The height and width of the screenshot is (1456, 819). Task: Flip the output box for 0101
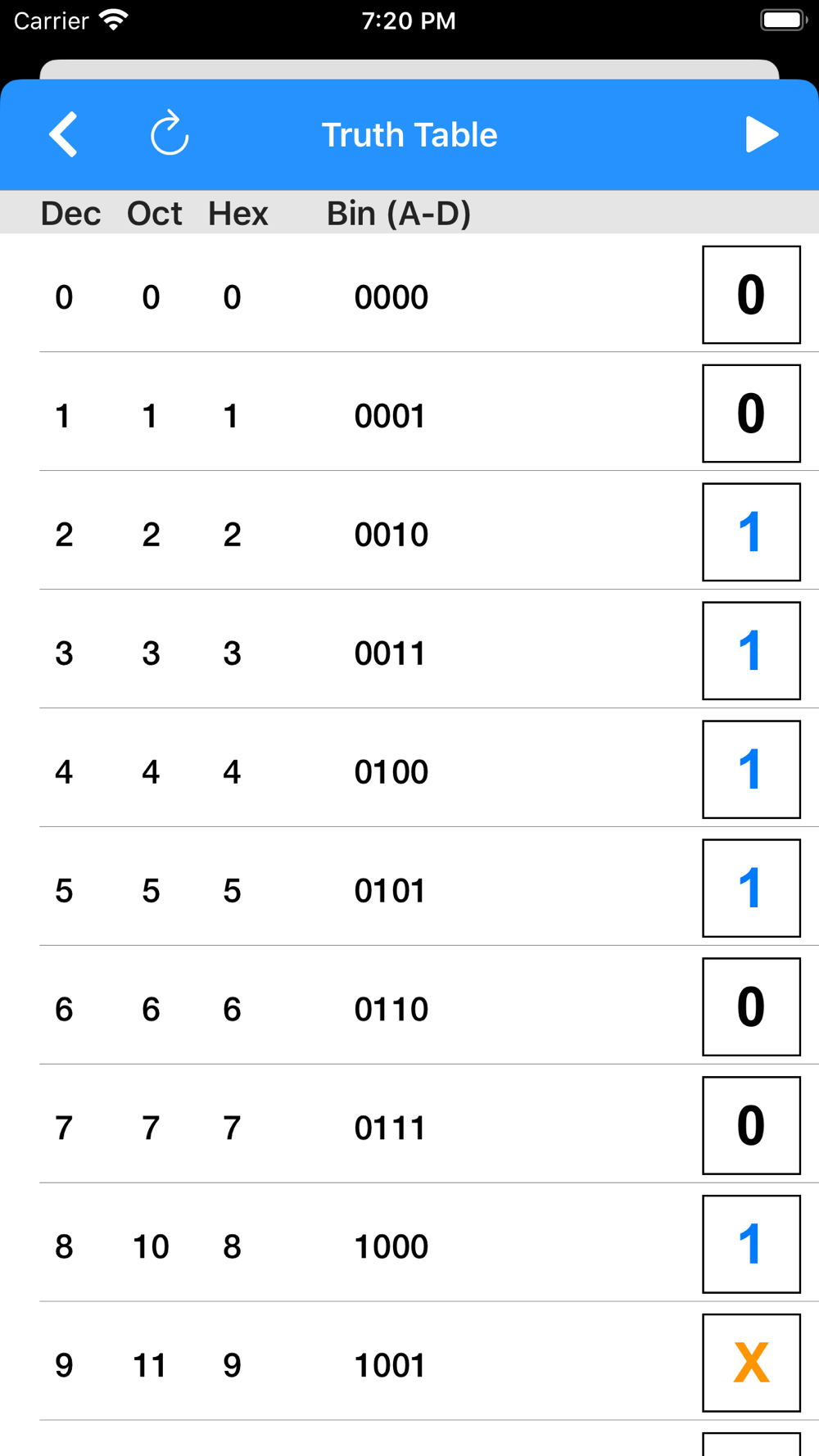751,889
